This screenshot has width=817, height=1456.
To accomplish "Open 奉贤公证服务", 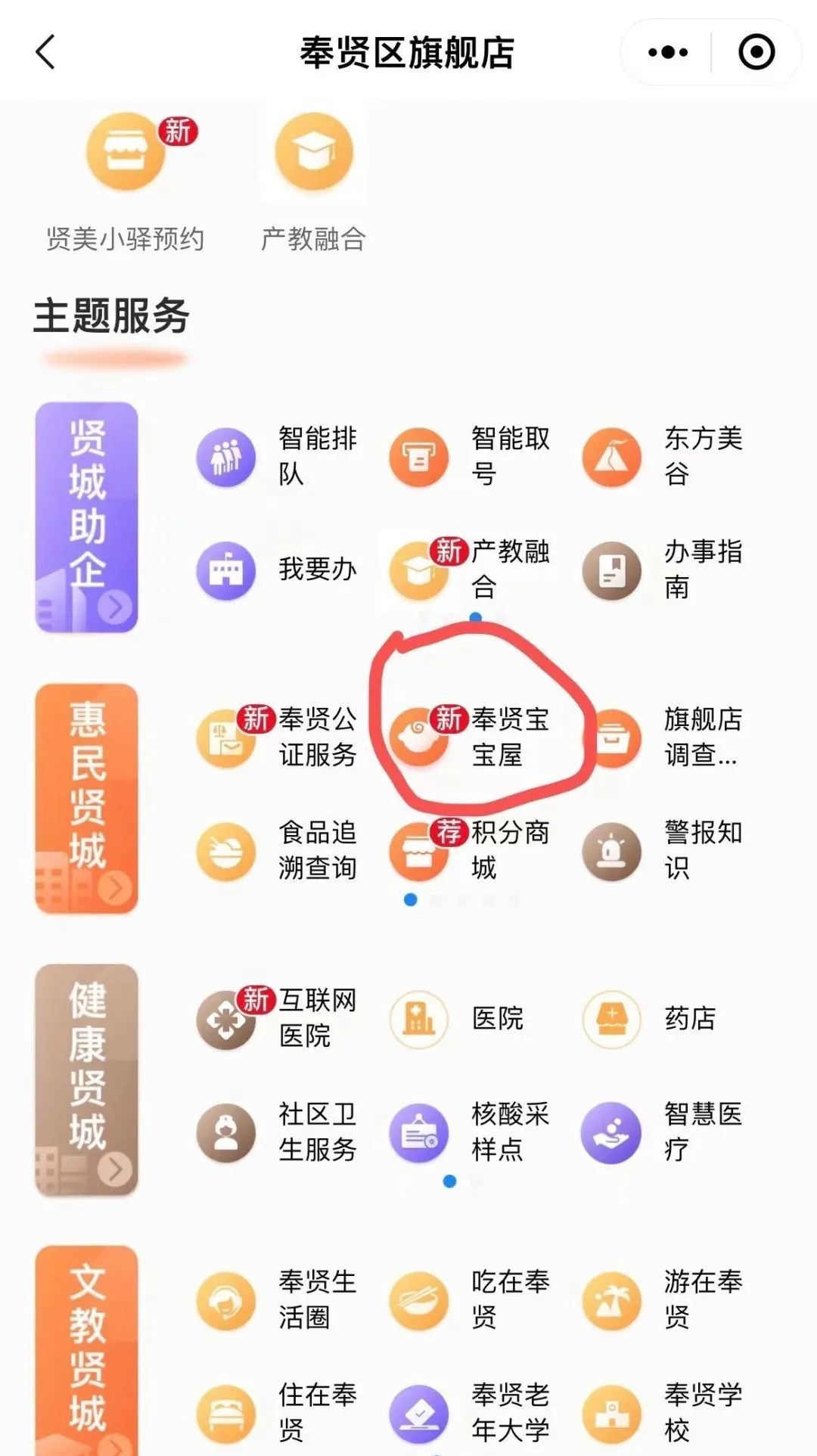I will point(276,737).
